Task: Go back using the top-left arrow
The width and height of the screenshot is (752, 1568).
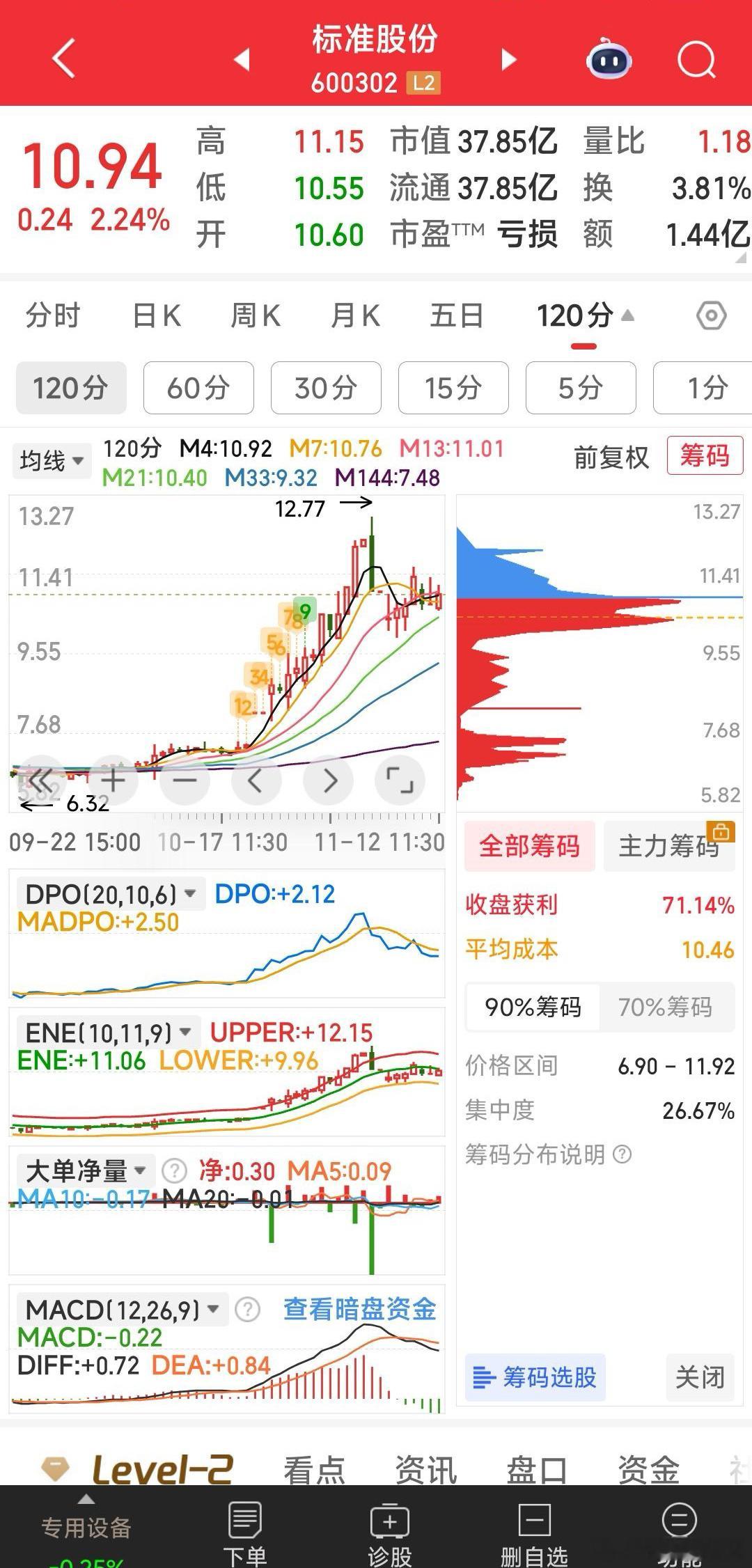Action: click(64, 58)
